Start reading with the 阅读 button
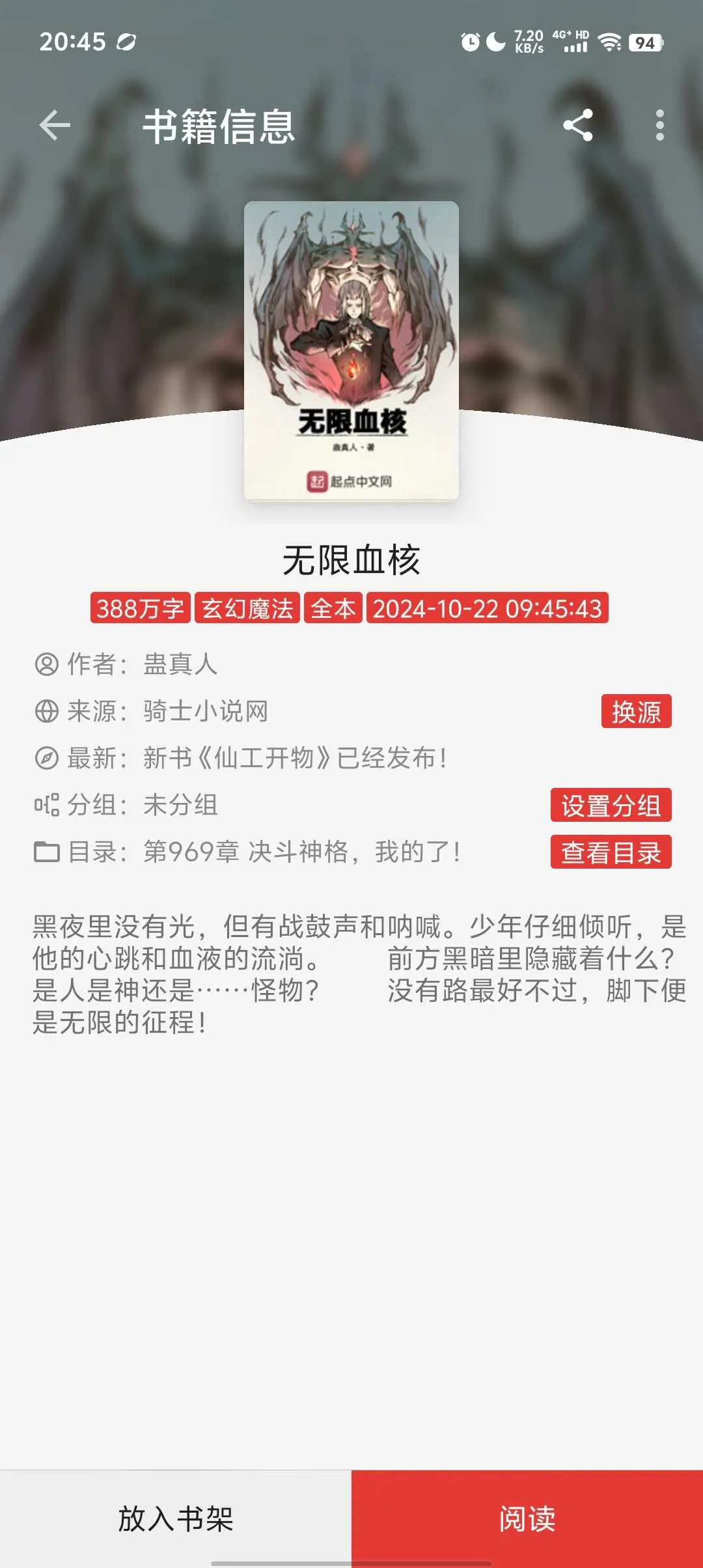The image size is (703, 1568). 527,1519
